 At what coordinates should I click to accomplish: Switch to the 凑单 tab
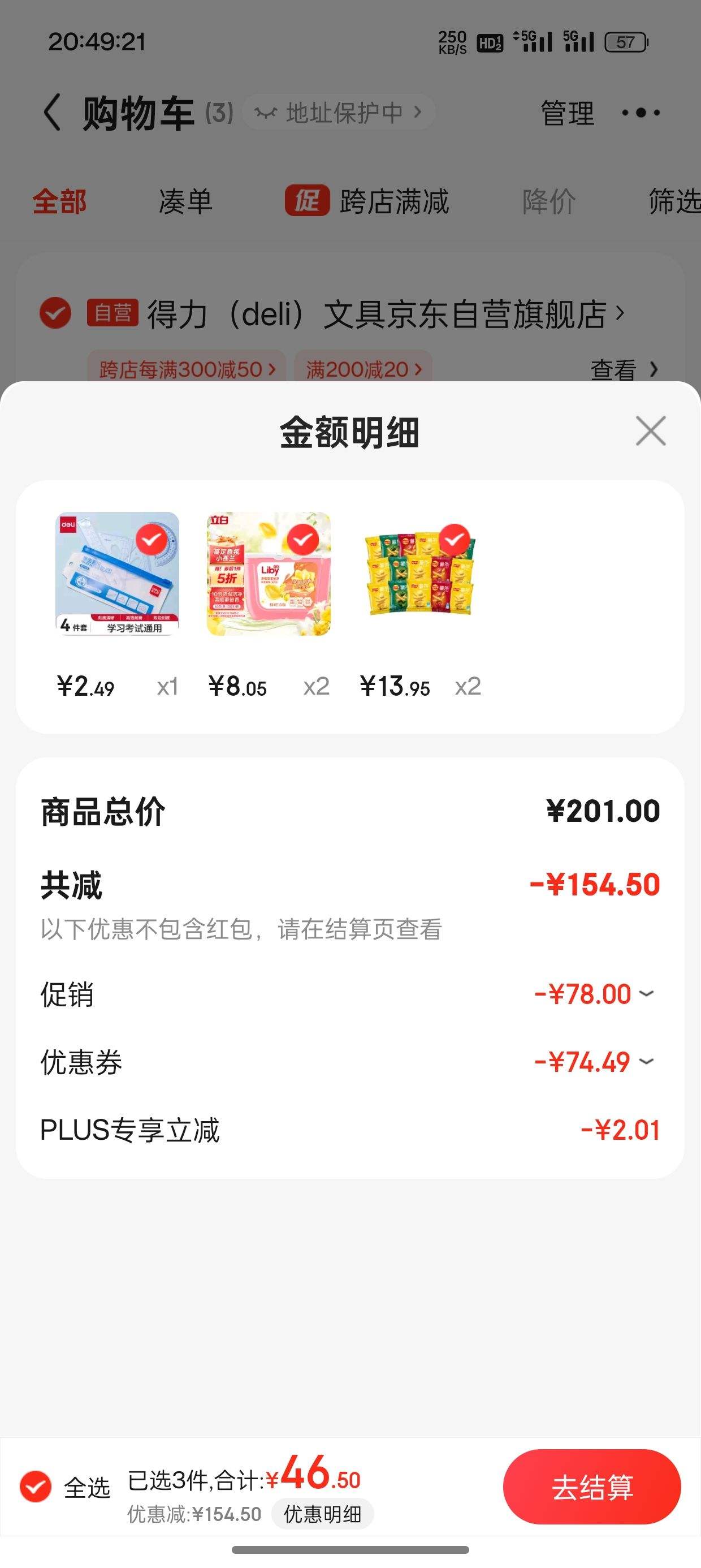coord(186,201)
